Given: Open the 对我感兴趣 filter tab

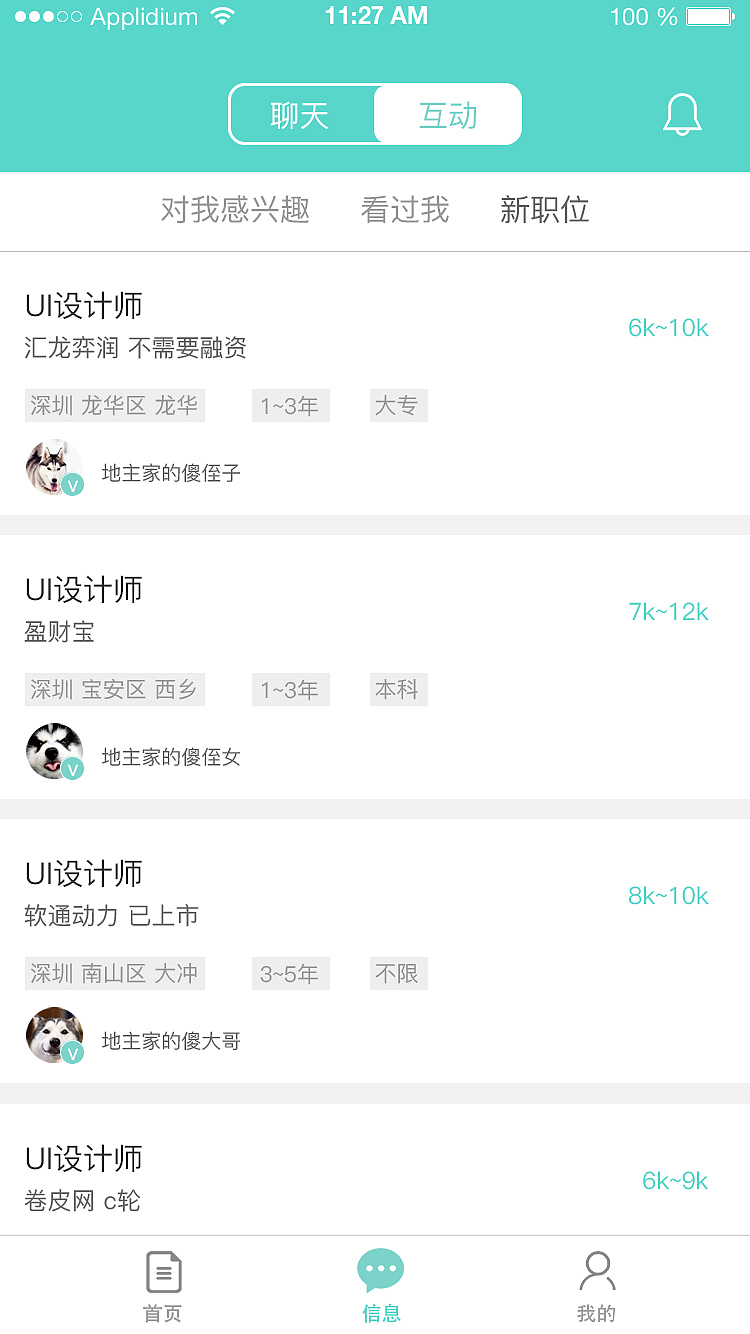Looking at the screenshot, I should pyautogui.click(x=236, y=210).
